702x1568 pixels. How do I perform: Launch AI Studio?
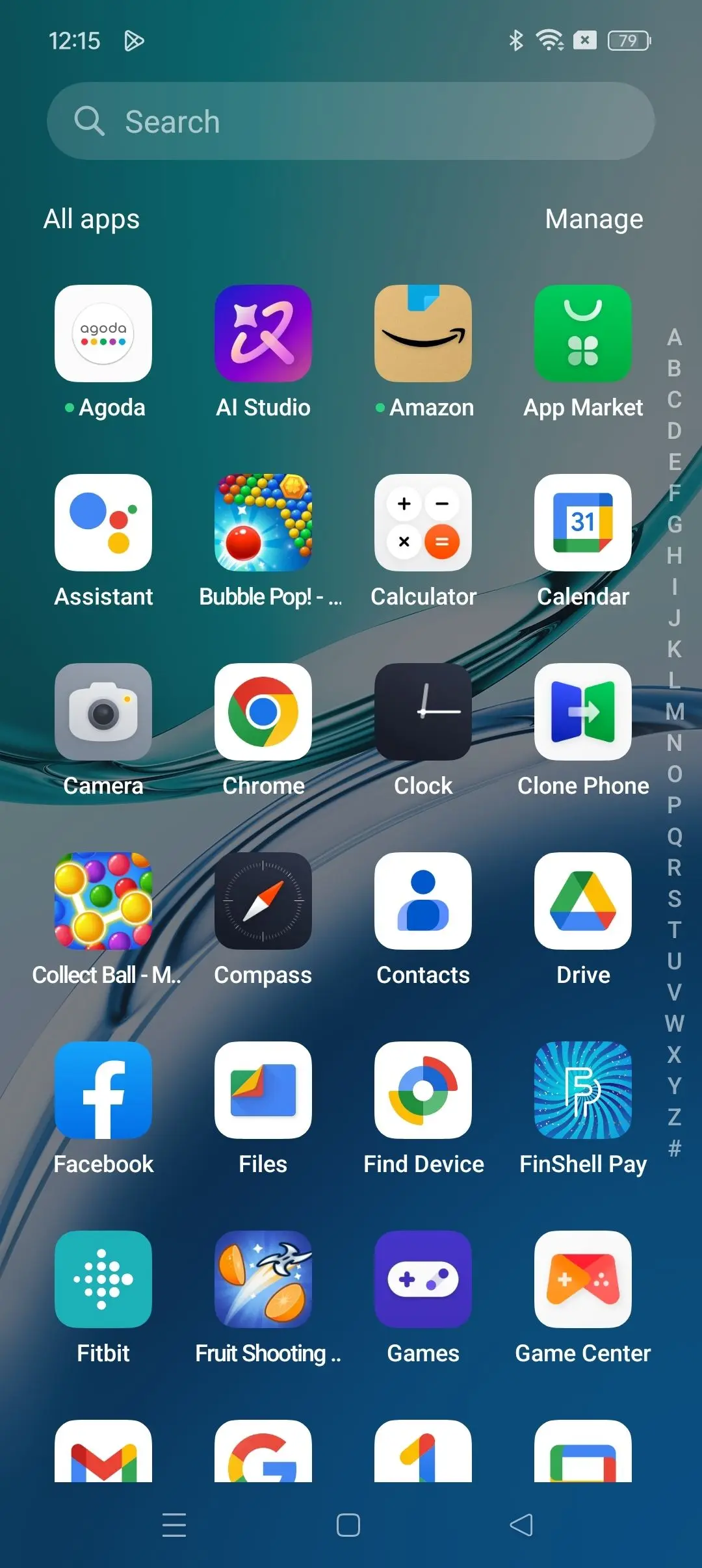coord(263,333)
